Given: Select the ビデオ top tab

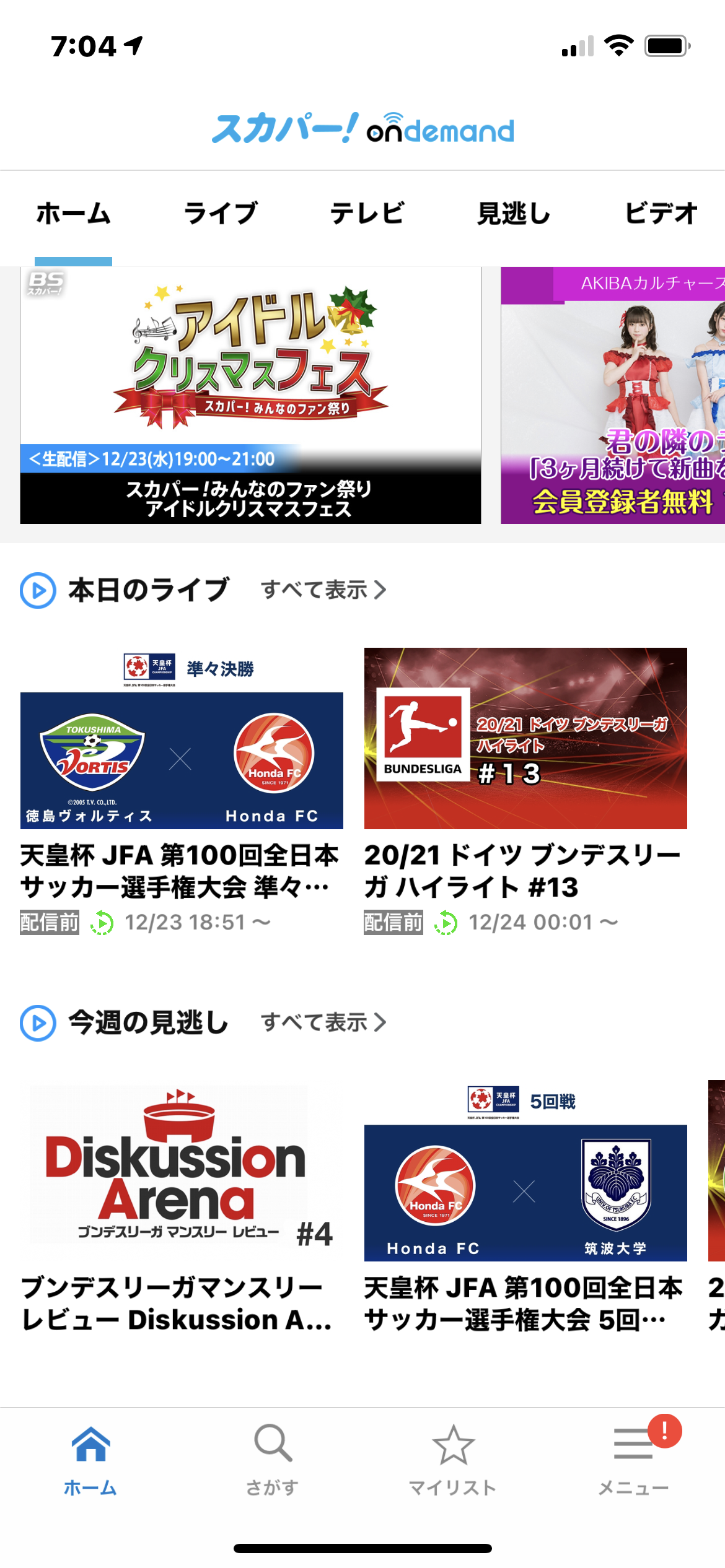Looking at the screenshot, I should [661, 214].
